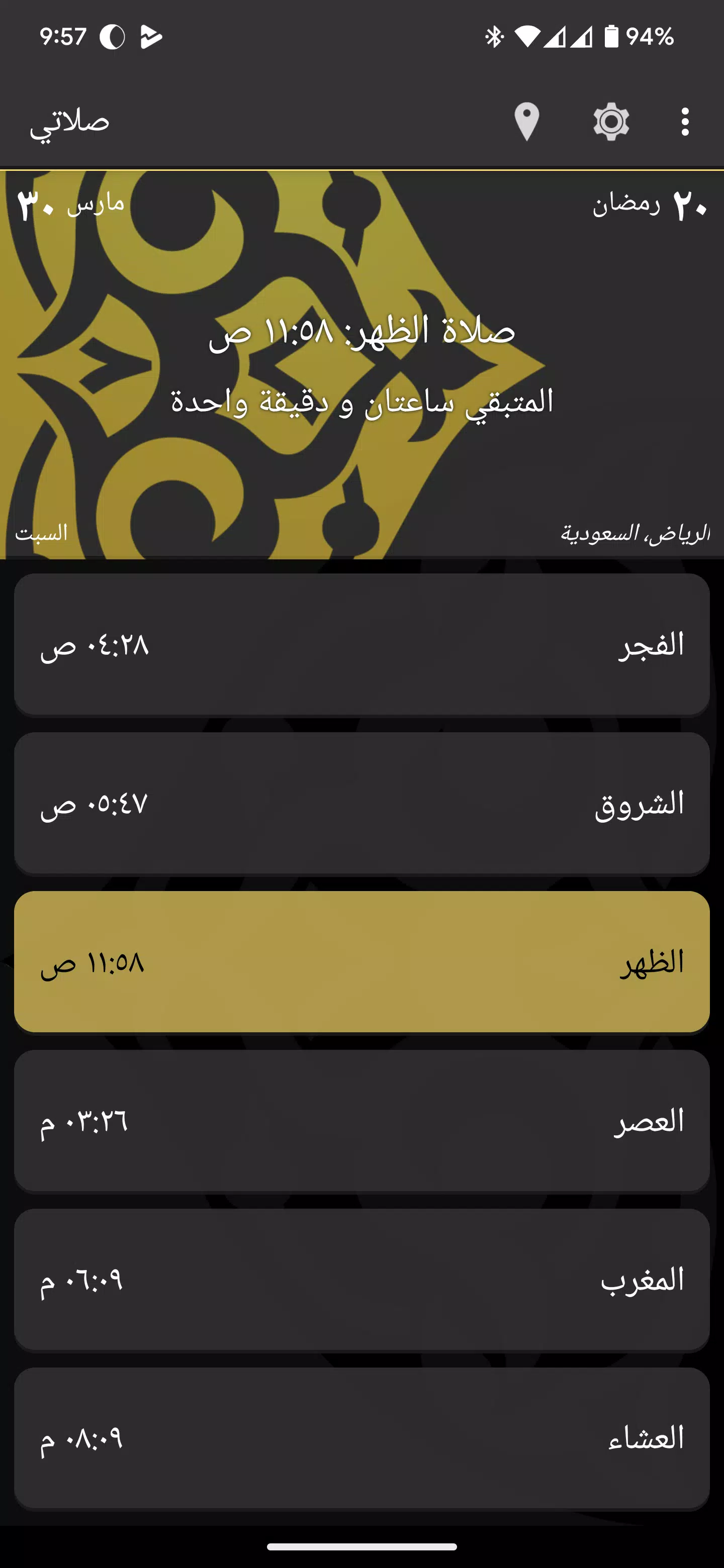Screen dimensions: 724x1568
Task: Open the المغرب prayer card
Action: (x=361, y=1280)
